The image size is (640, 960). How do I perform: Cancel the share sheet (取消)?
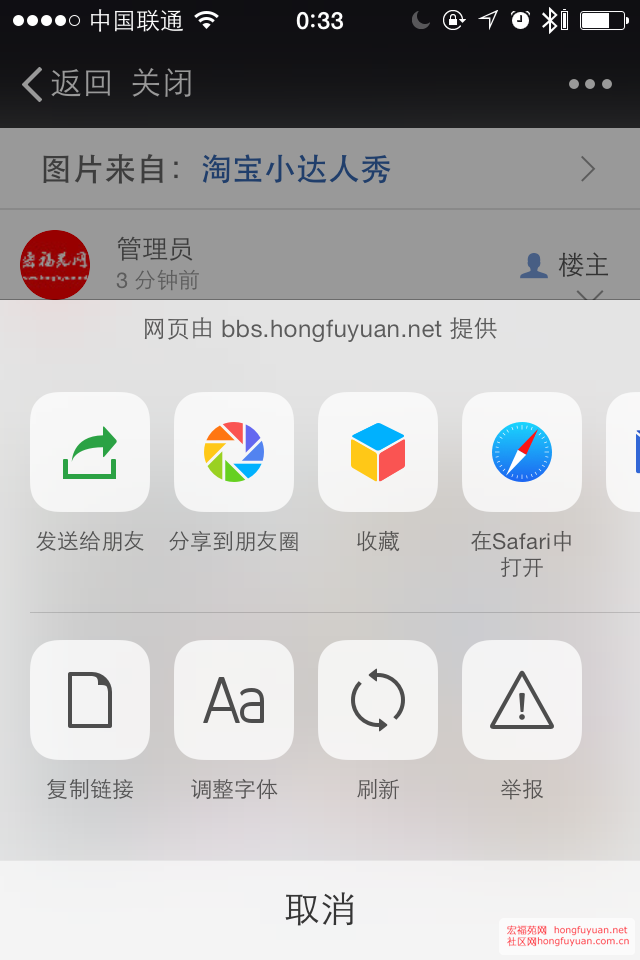[x=320, y=909]
